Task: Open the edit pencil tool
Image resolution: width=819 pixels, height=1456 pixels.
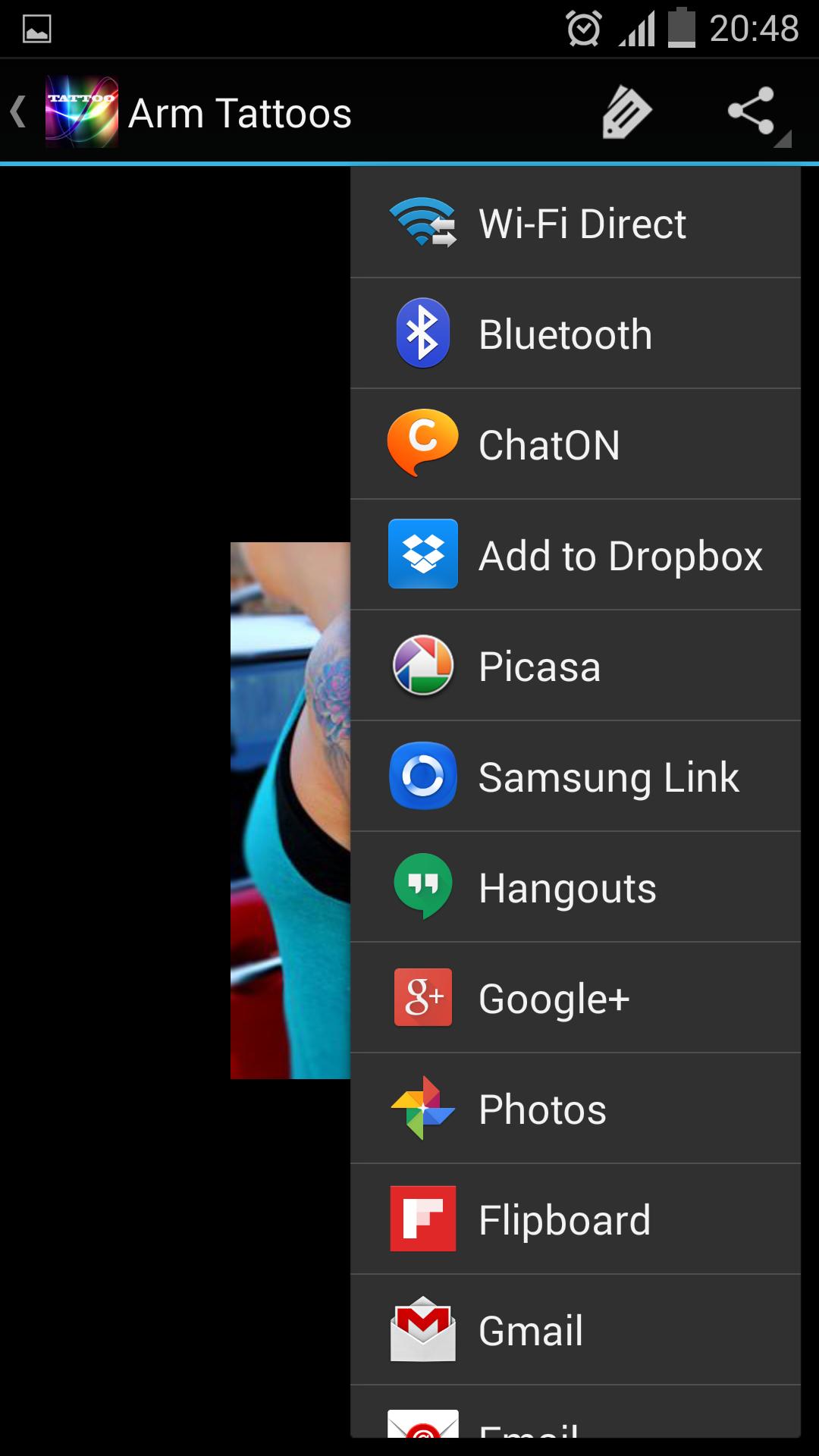Action: (626, 113)
